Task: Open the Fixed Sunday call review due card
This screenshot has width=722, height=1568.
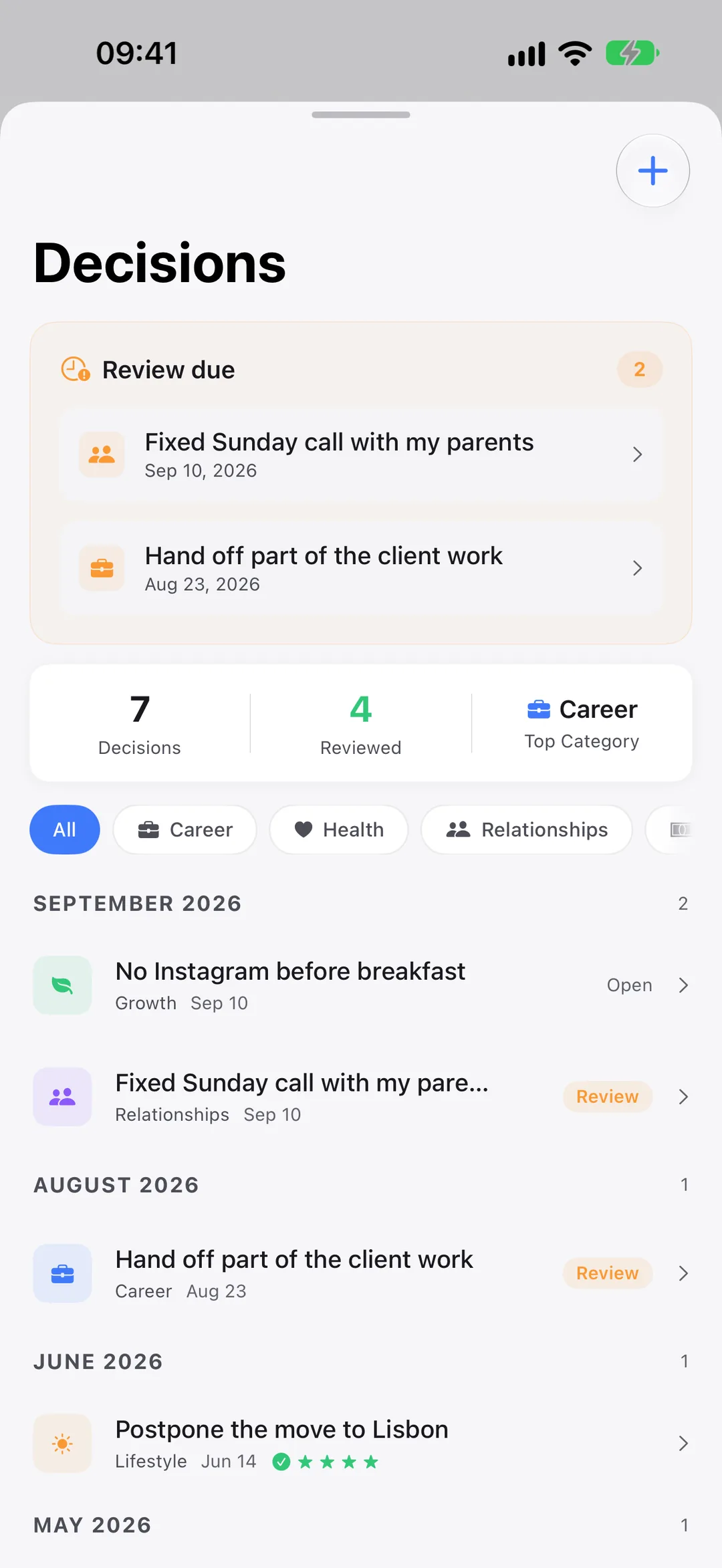Action: click(361, 454)
